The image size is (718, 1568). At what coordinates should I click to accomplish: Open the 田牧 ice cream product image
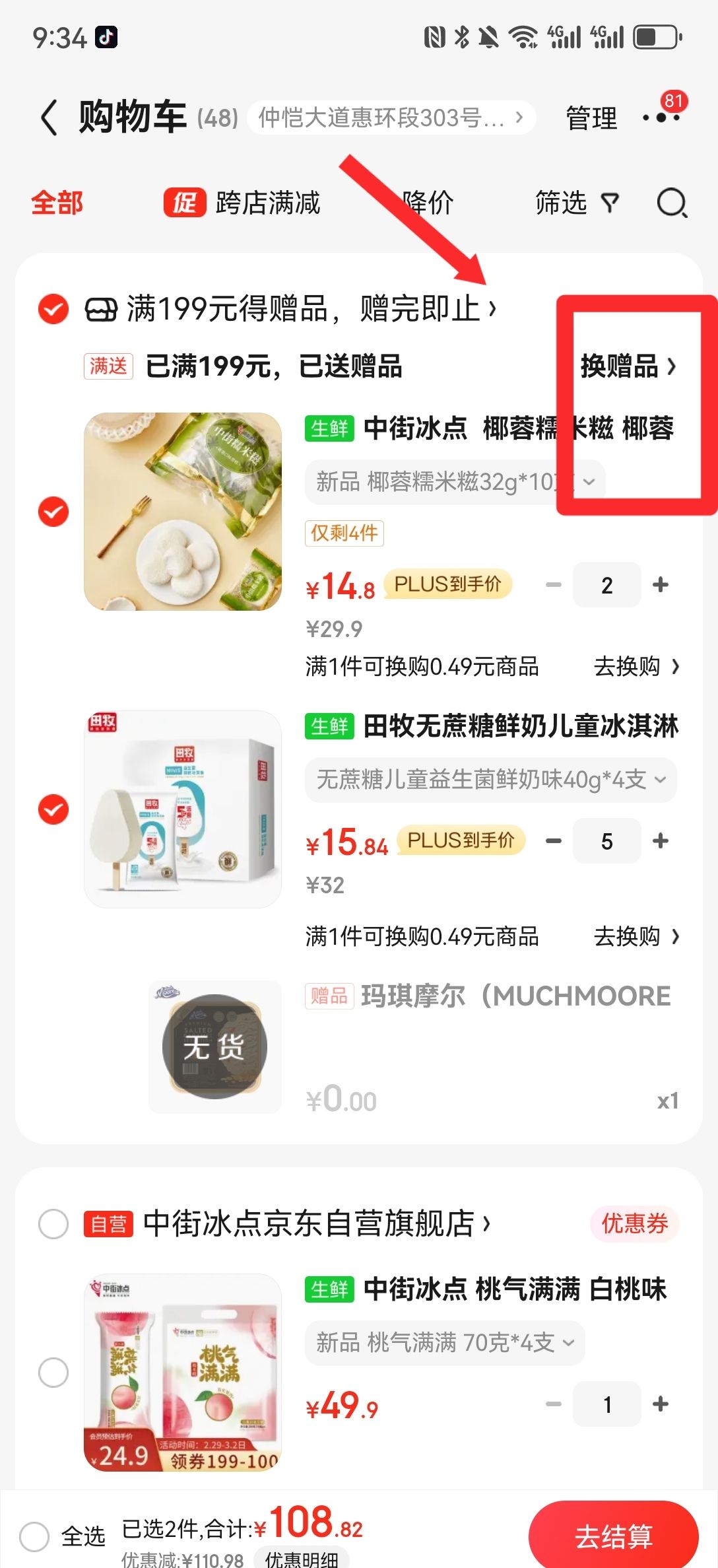coord(183,809)
